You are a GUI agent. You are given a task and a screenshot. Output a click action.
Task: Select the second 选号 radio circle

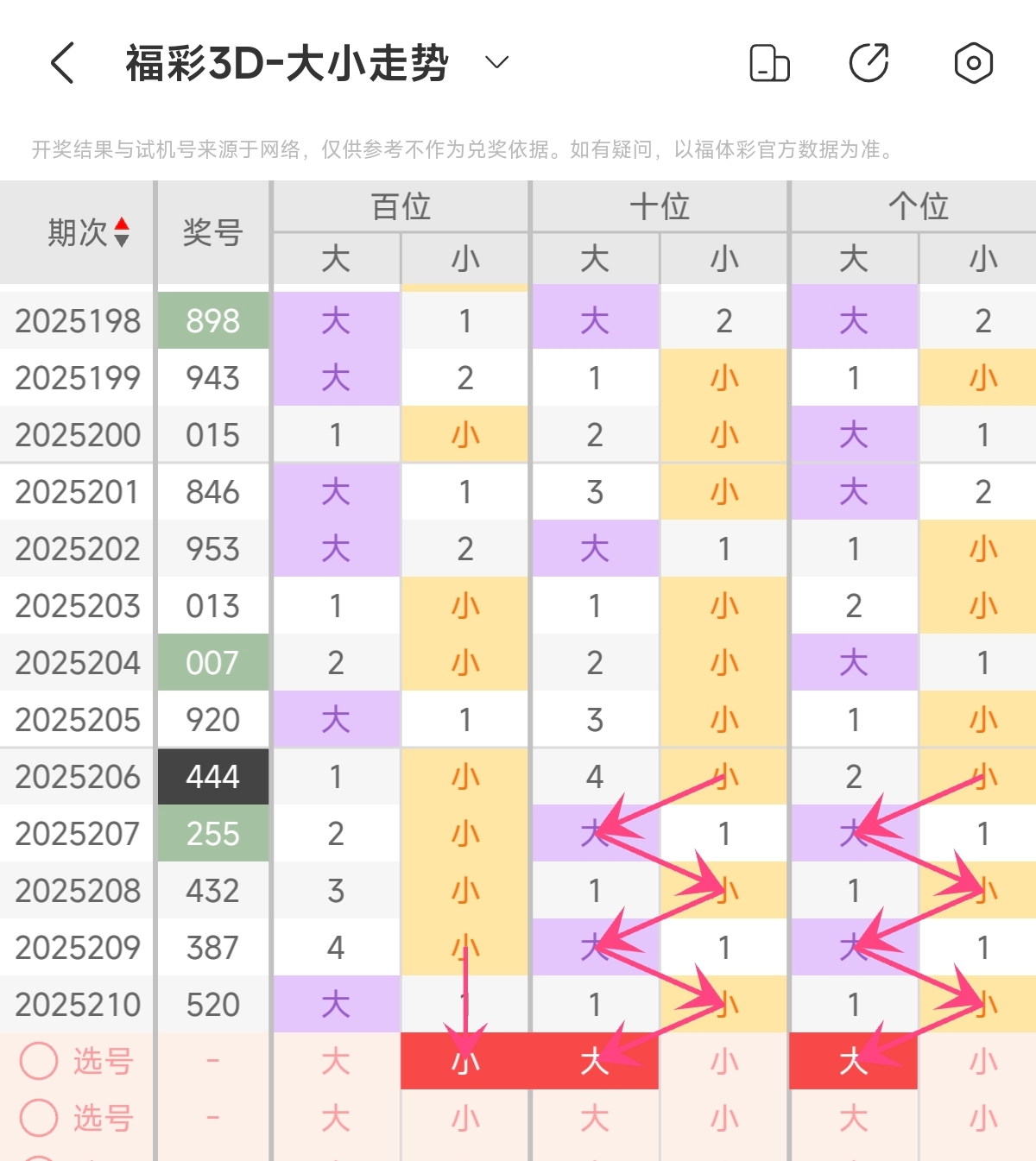[x=39, y=1118]
